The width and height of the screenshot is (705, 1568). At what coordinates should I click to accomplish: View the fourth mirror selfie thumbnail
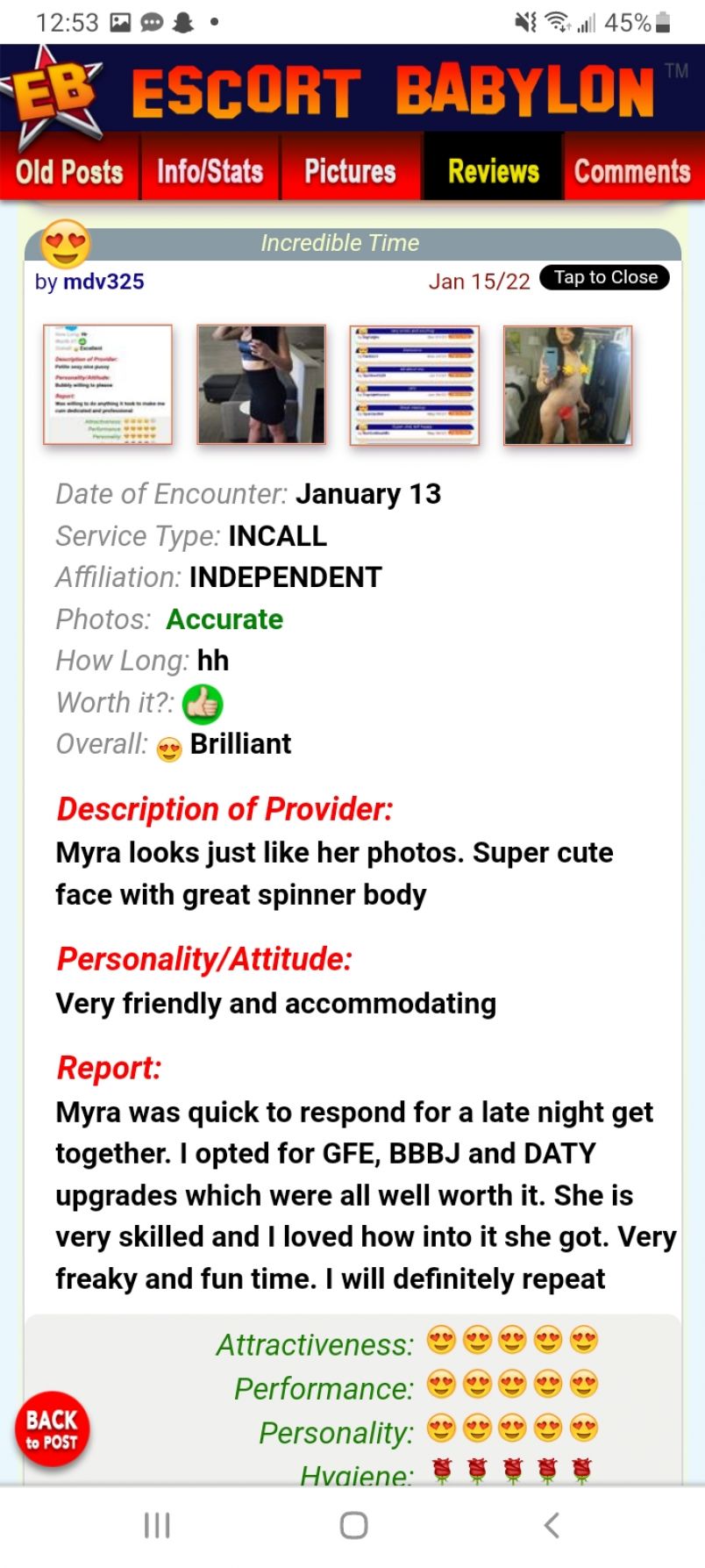coord(567,384)
